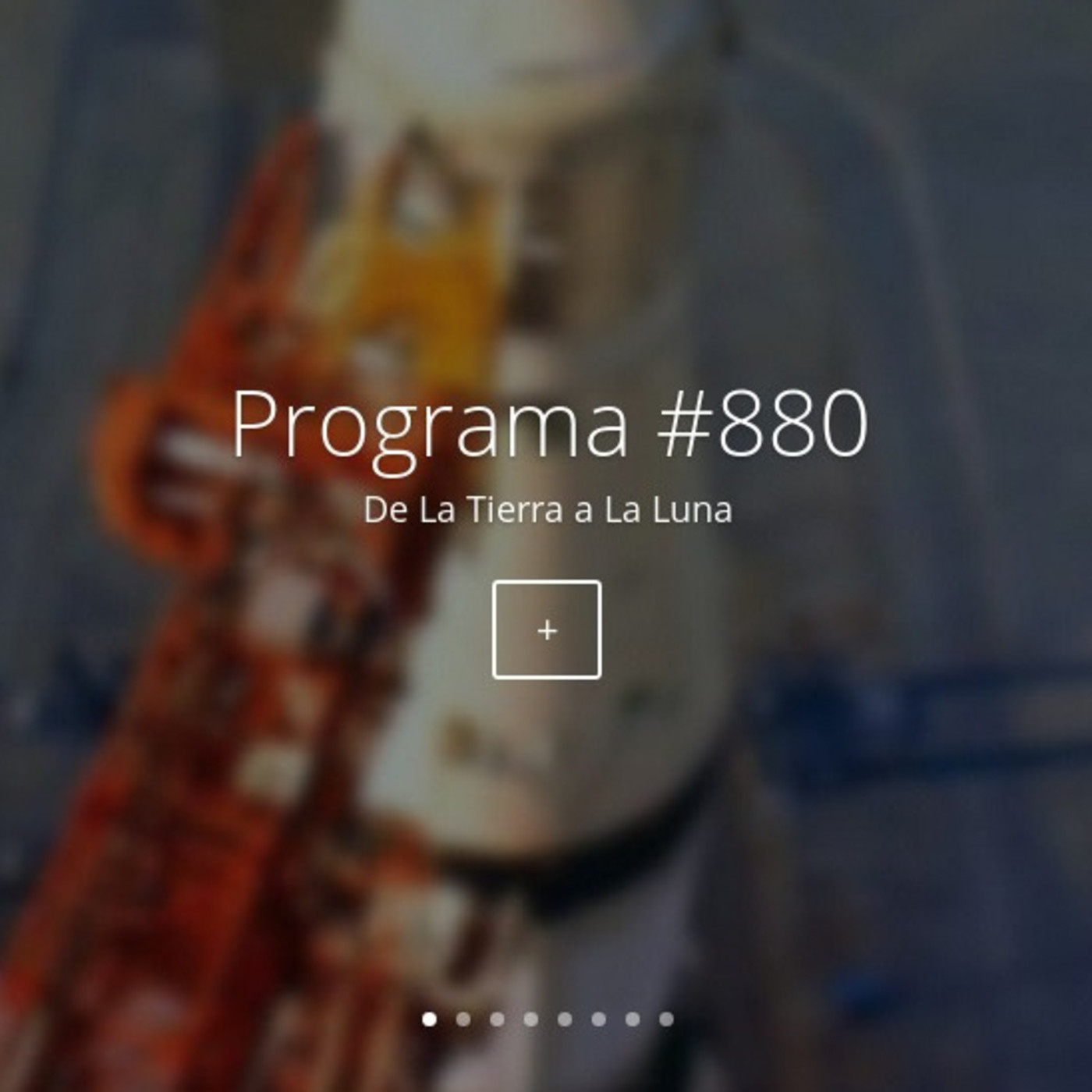Select the last slide indicator dot
Image resolution: width=1092 pixels, height=1092 pixels.
point(666,1019)
